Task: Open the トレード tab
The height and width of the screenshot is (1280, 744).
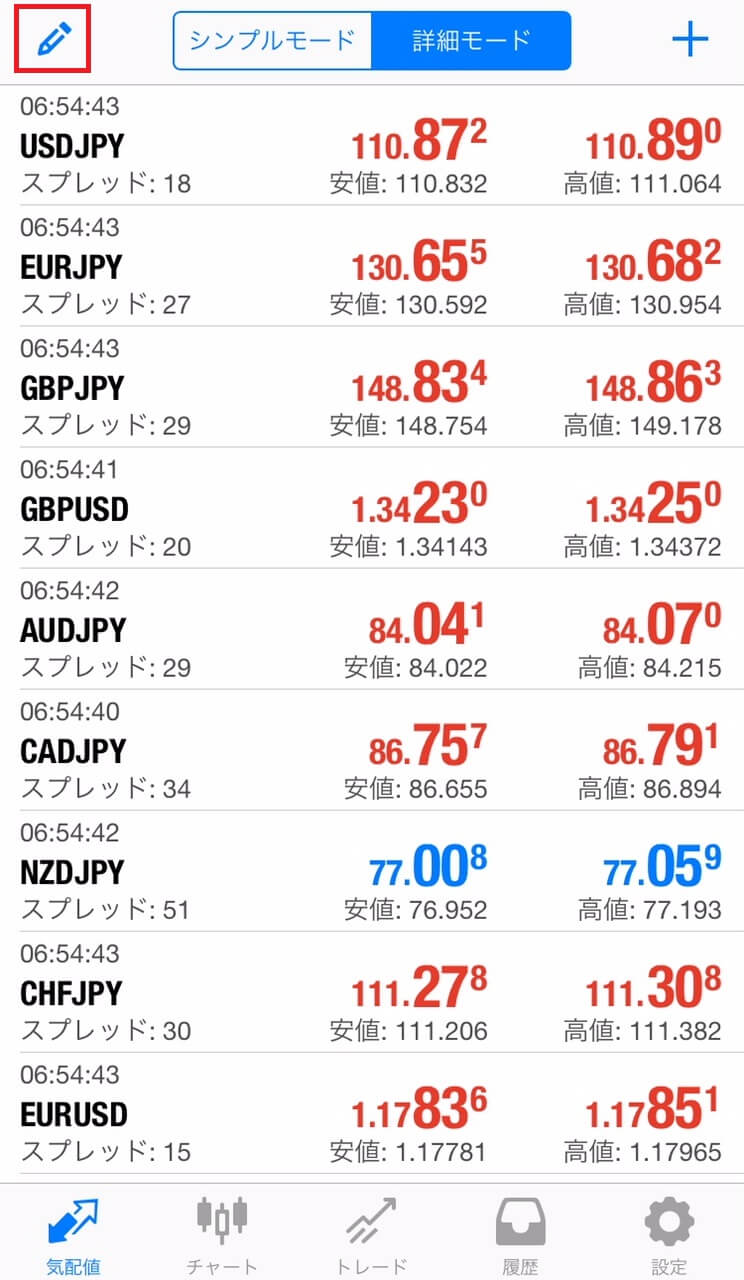Action: pos(371,1233)
